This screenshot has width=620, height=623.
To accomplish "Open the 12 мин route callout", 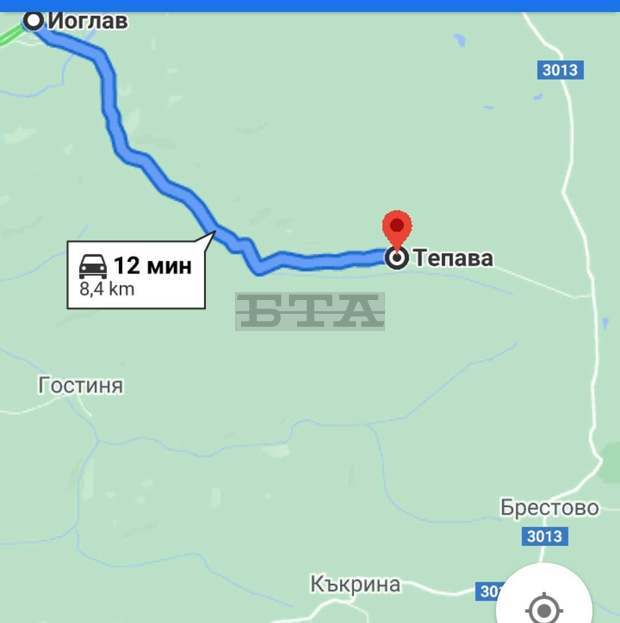I will pyautogui.click(x=135, y=274).
